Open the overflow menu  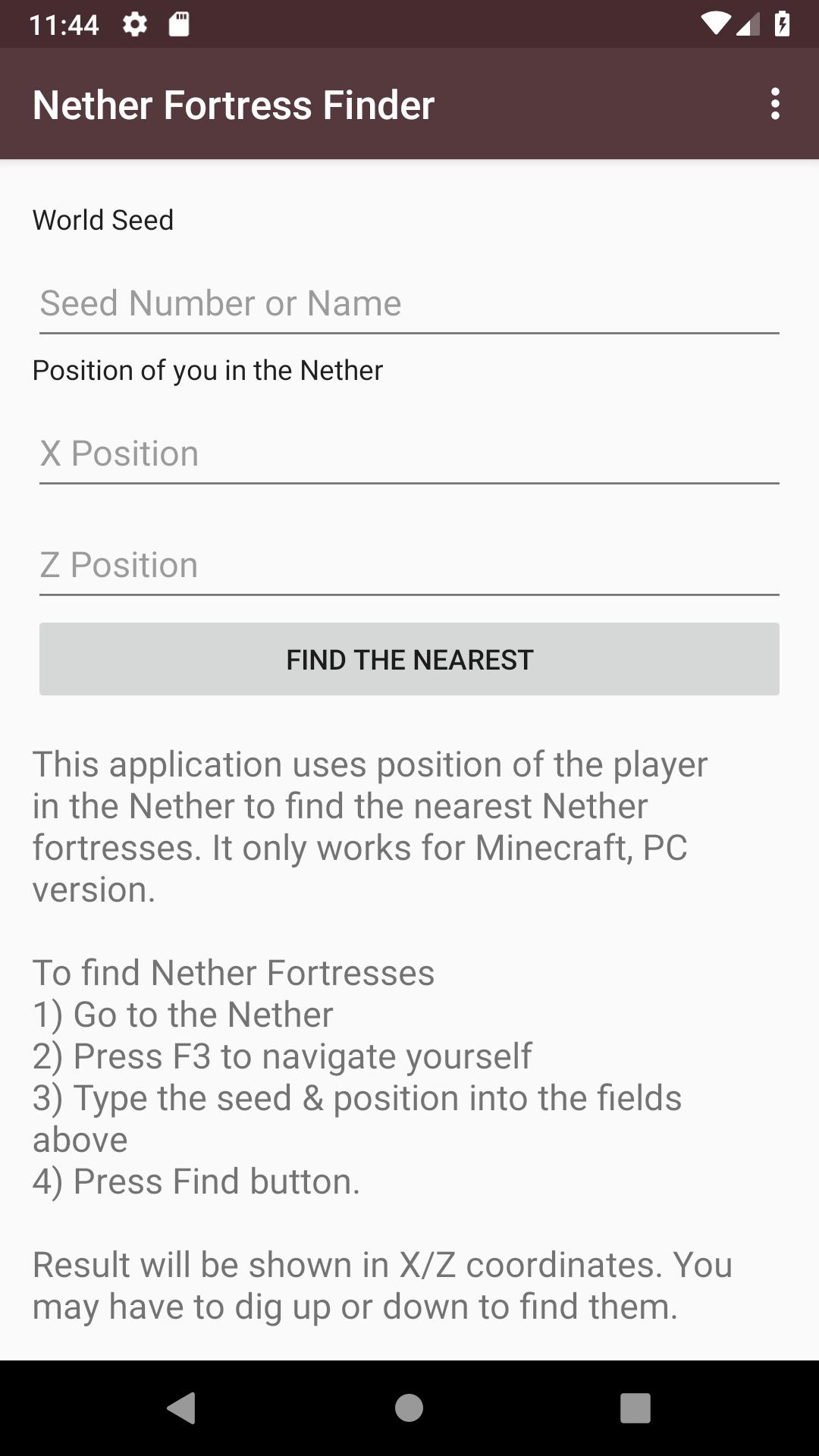(774, 104)
